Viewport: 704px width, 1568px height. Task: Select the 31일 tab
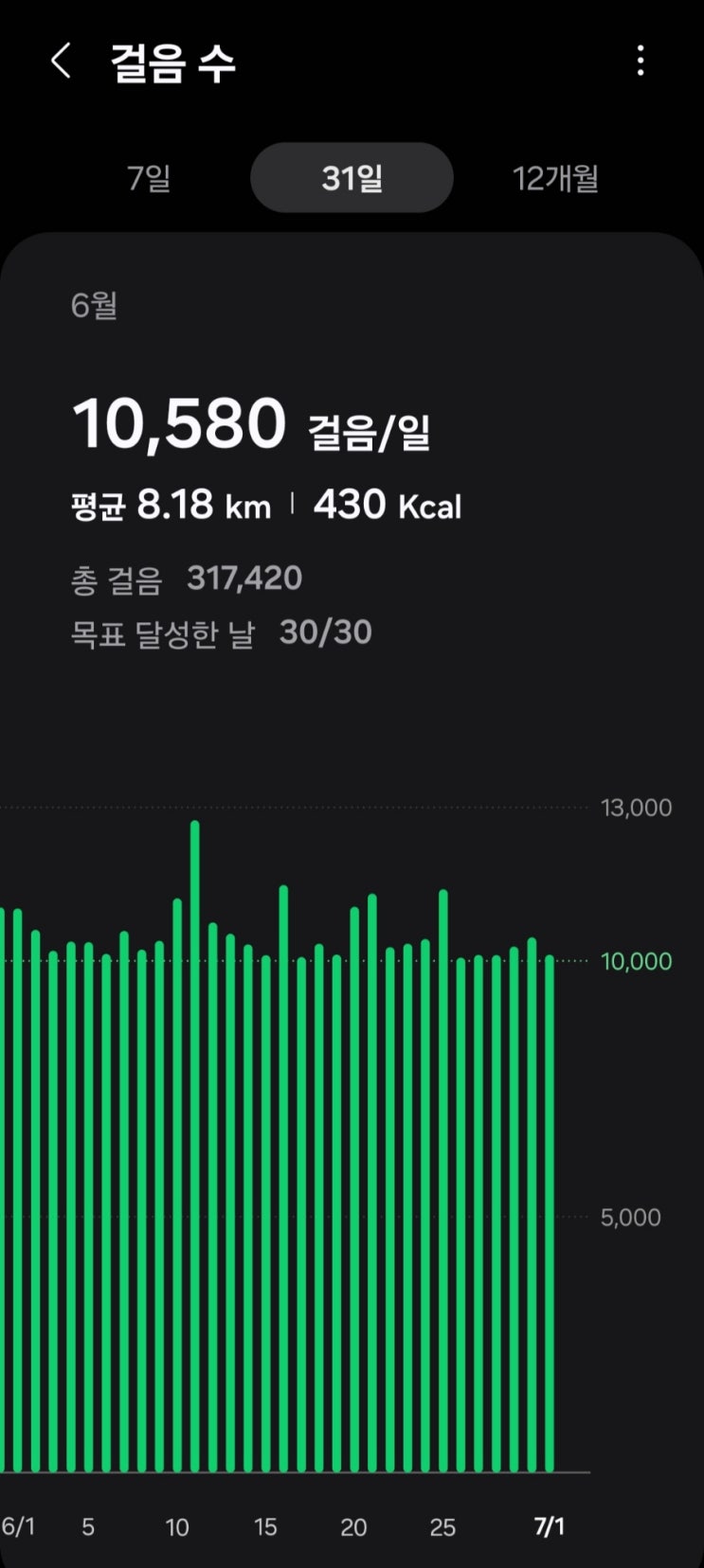352,178
